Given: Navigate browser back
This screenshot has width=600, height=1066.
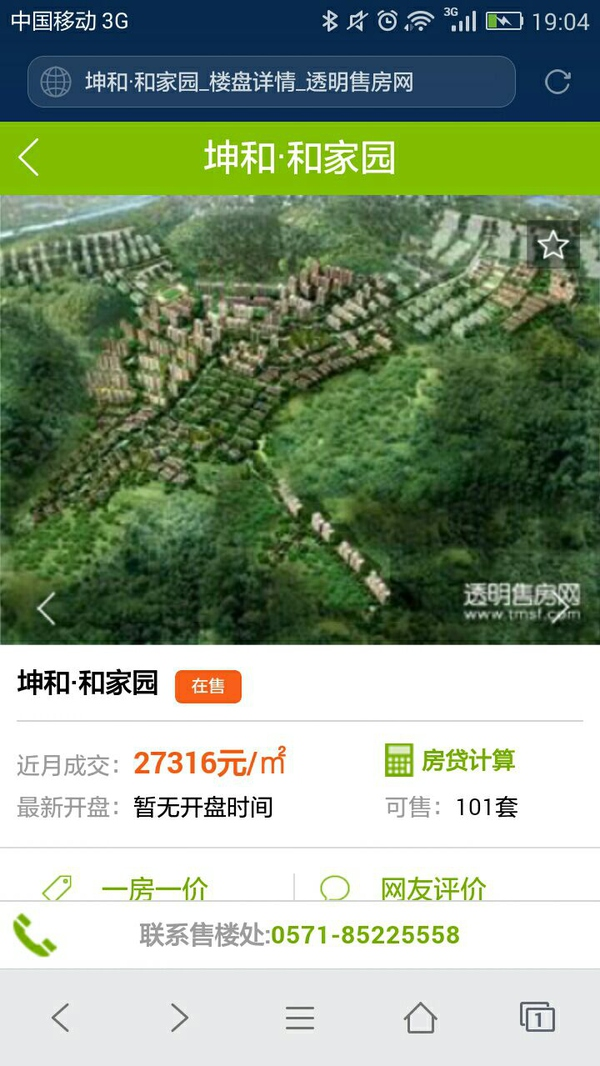Looking at the screenshot, I should [x=61, y=1018].
